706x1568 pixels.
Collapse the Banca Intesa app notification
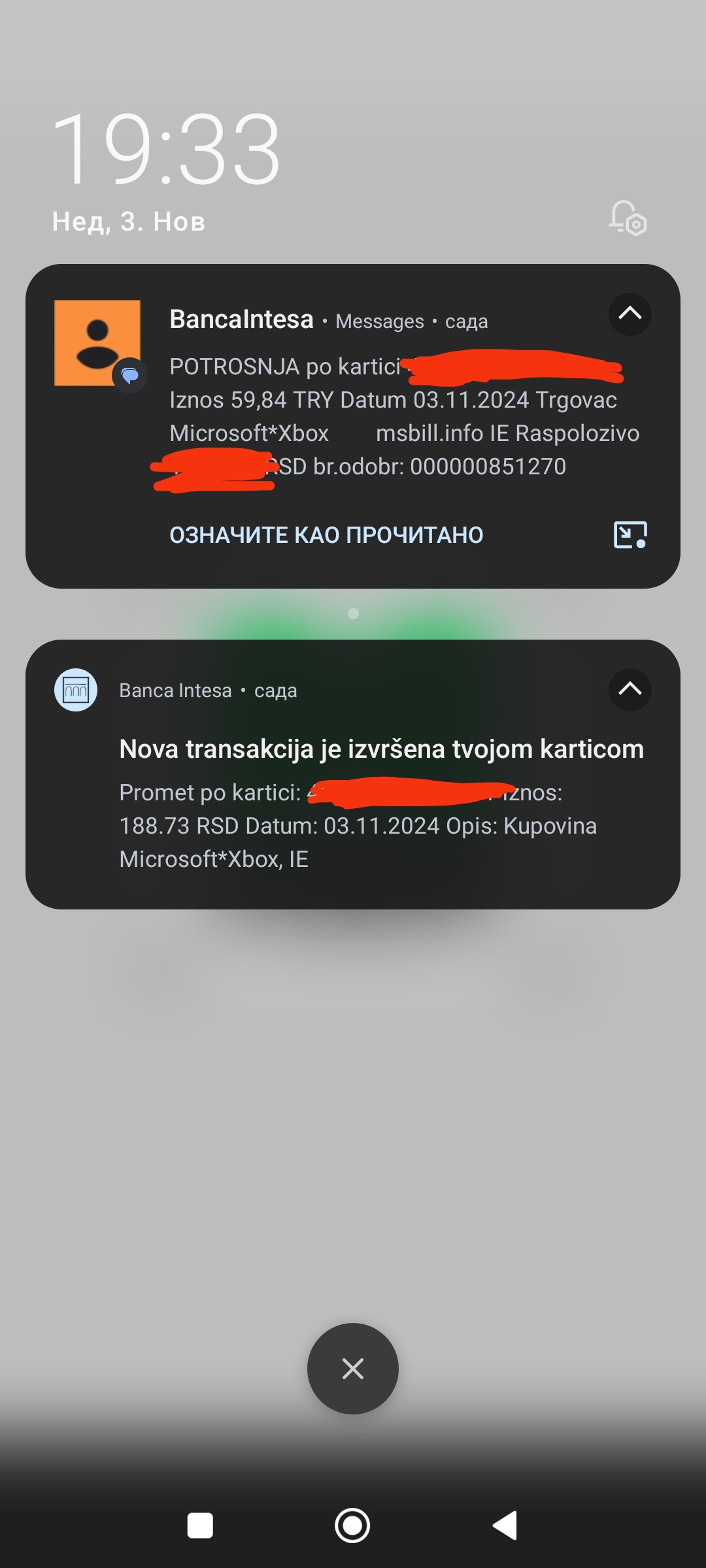click(x=630, y=689)
